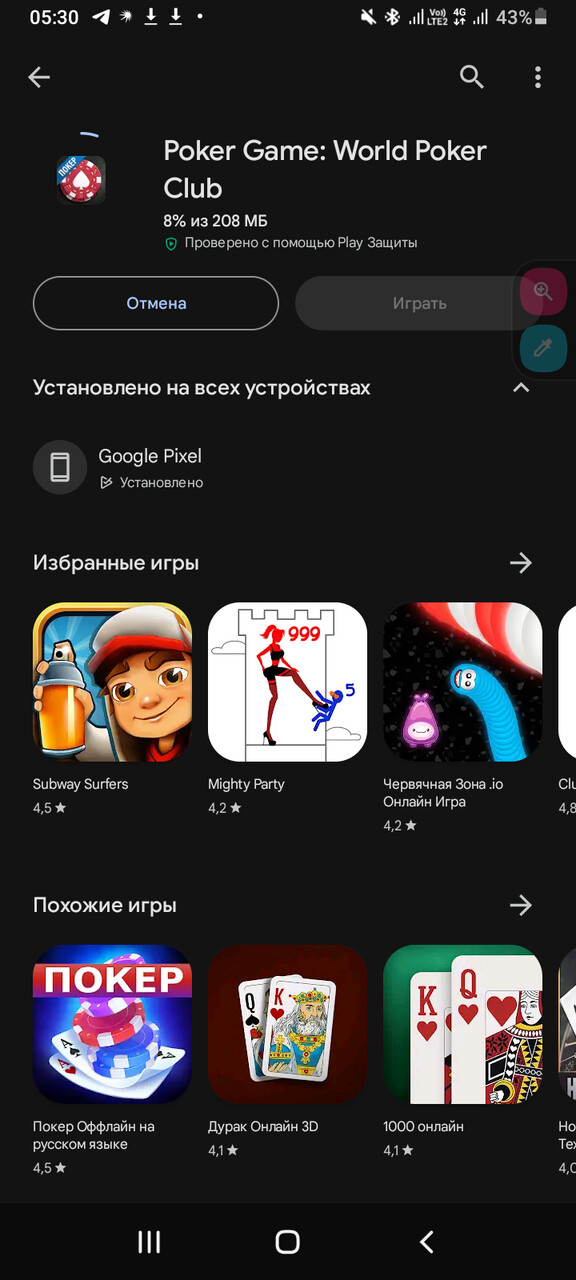The width and height of the screenshot is (576, 1280).
Task: Go back using the top arrow
Action: [39, 77]
